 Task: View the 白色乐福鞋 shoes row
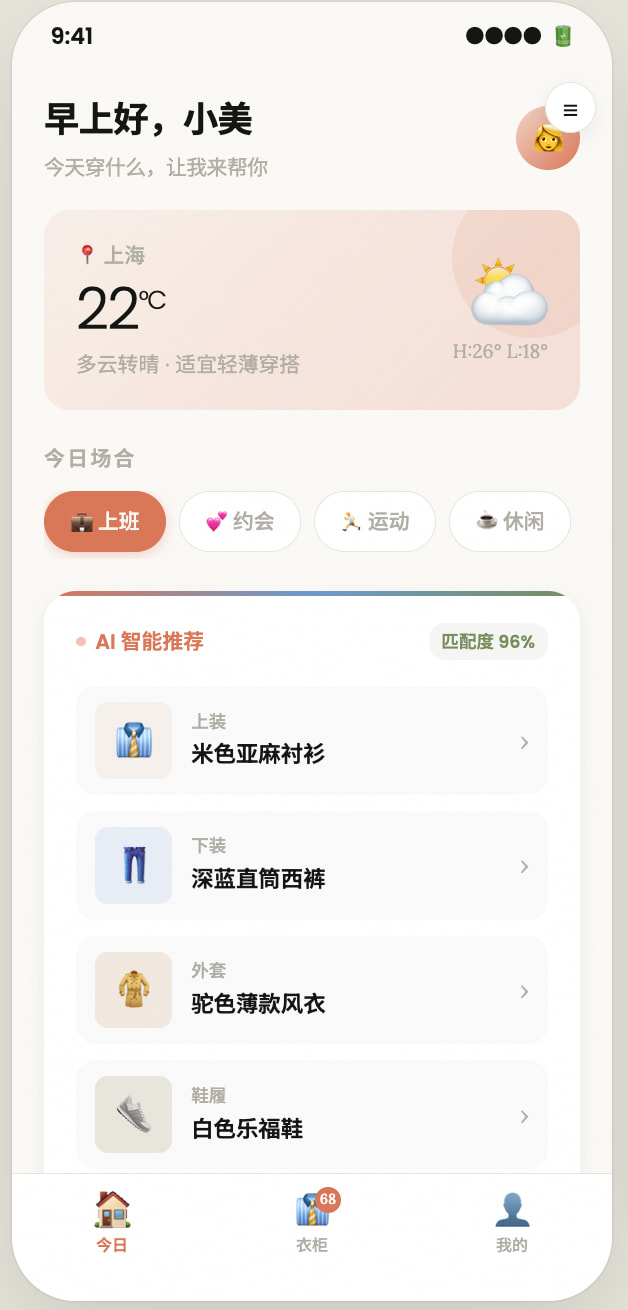coord(311,1114)
